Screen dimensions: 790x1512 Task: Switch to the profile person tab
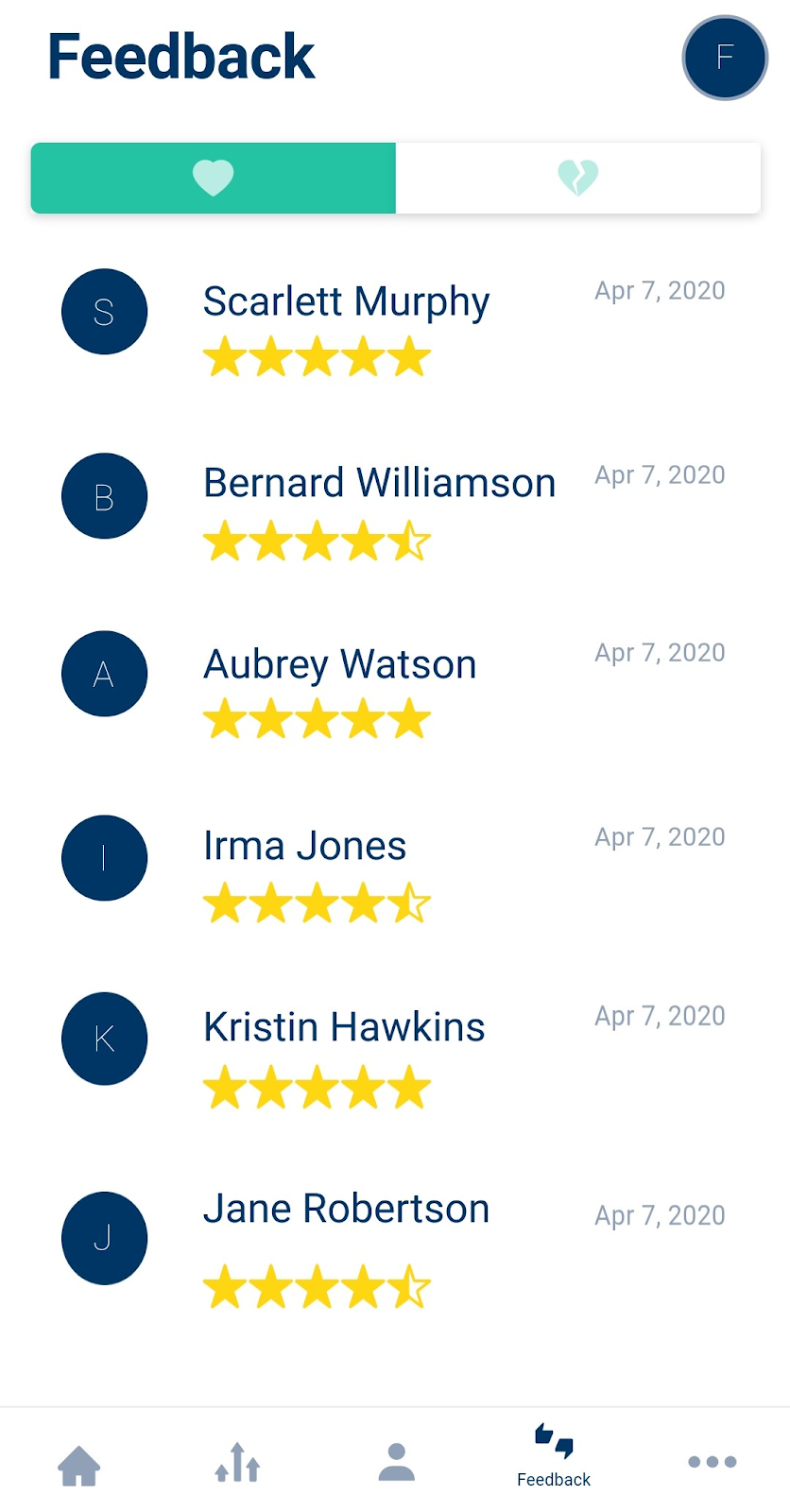point(397,1463)
